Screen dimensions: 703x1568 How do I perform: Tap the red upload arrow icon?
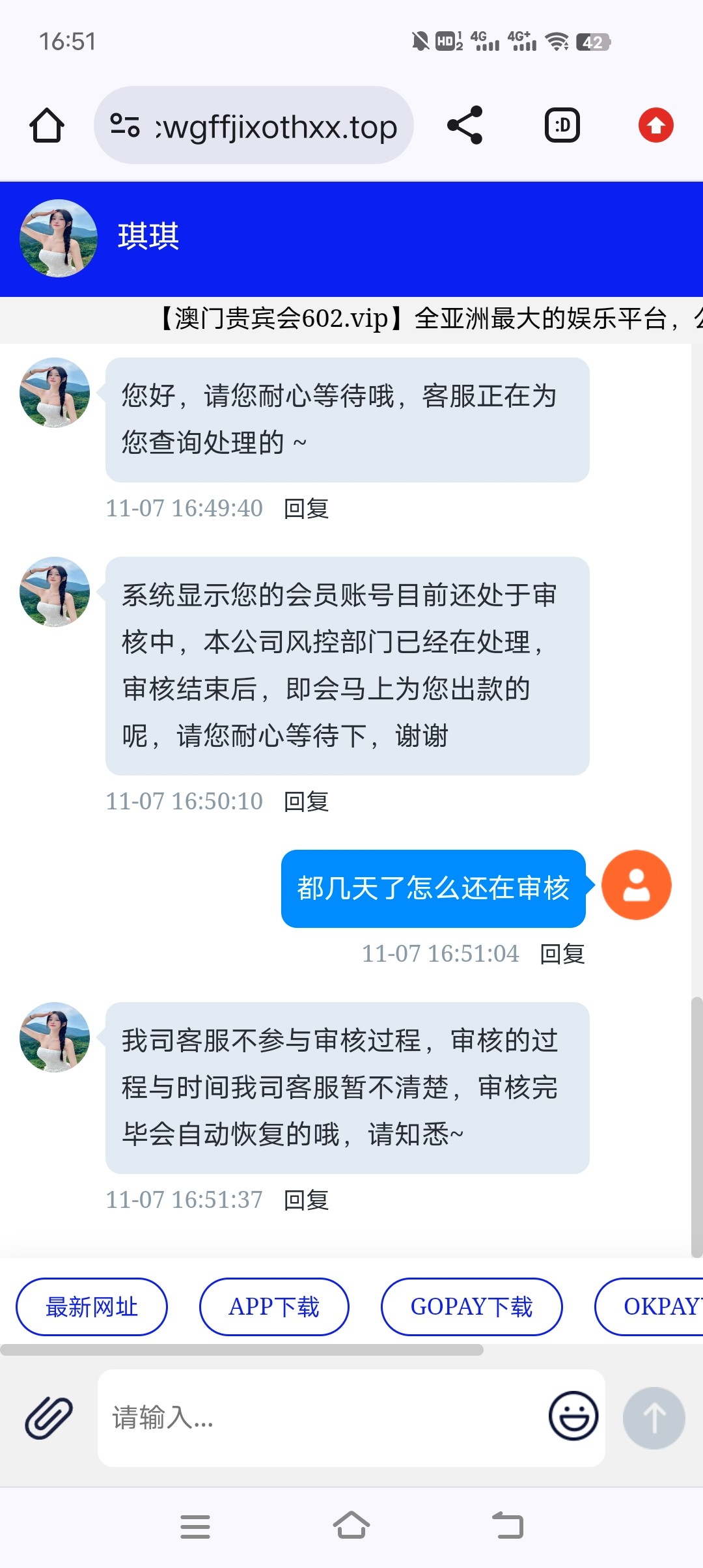point(655,125)
